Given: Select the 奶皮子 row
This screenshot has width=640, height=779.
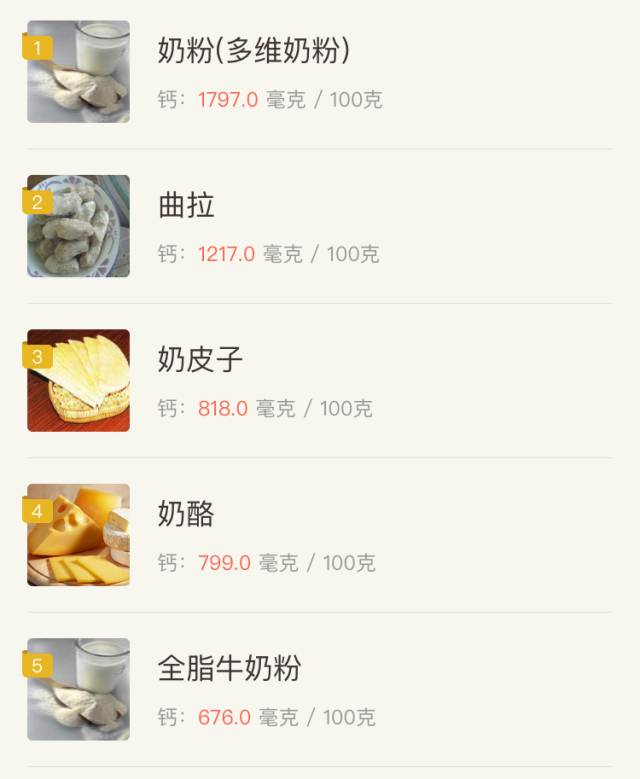Looking at the screenshot, I should [x=200, y=359].
